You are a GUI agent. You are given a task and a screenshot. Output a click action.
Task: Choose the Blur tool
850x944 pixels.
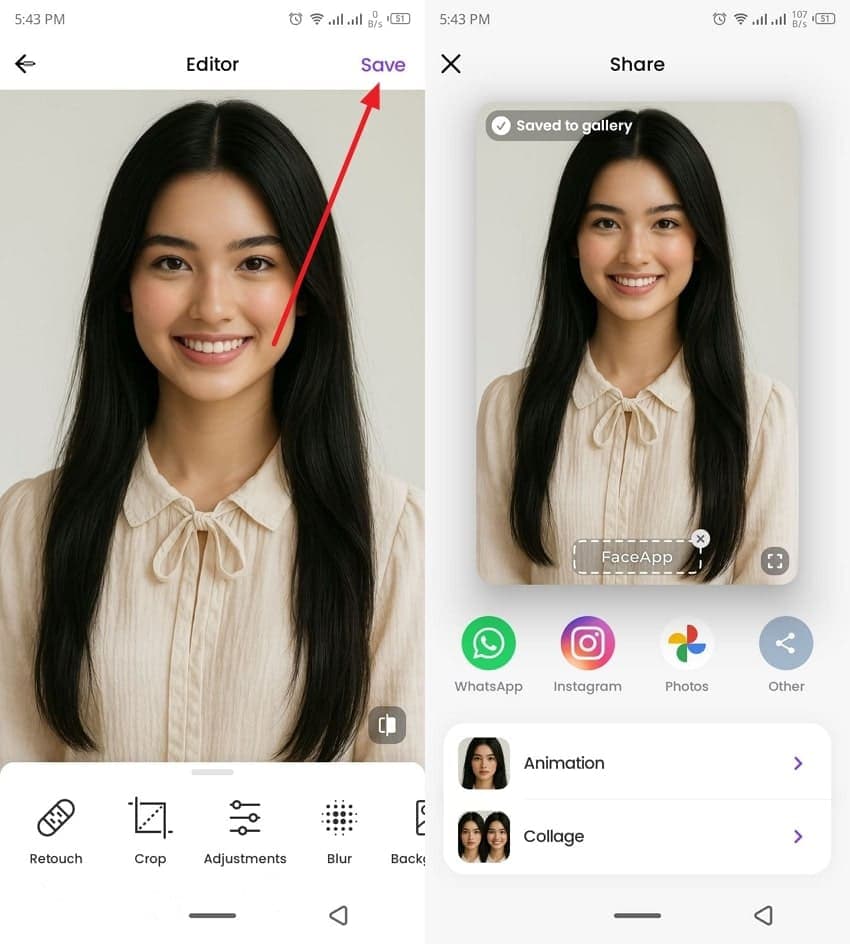(x=339, y=829)
